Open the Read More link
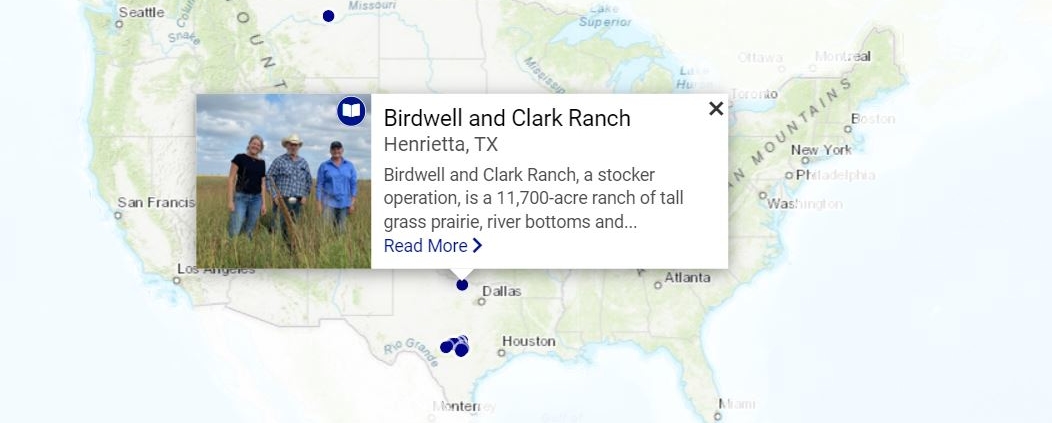The height and width of the screenshot is (423, 1052). [x=433, y=246]
